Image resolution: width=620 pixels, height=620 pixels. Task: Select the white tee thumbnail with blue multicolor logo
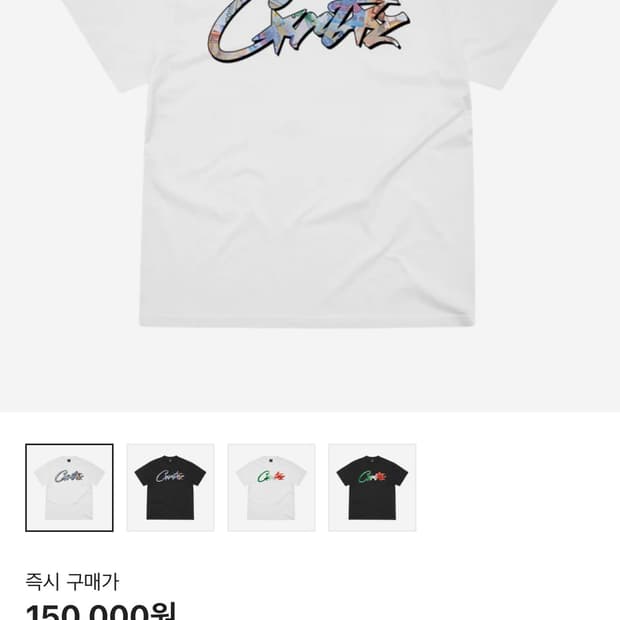69,487
